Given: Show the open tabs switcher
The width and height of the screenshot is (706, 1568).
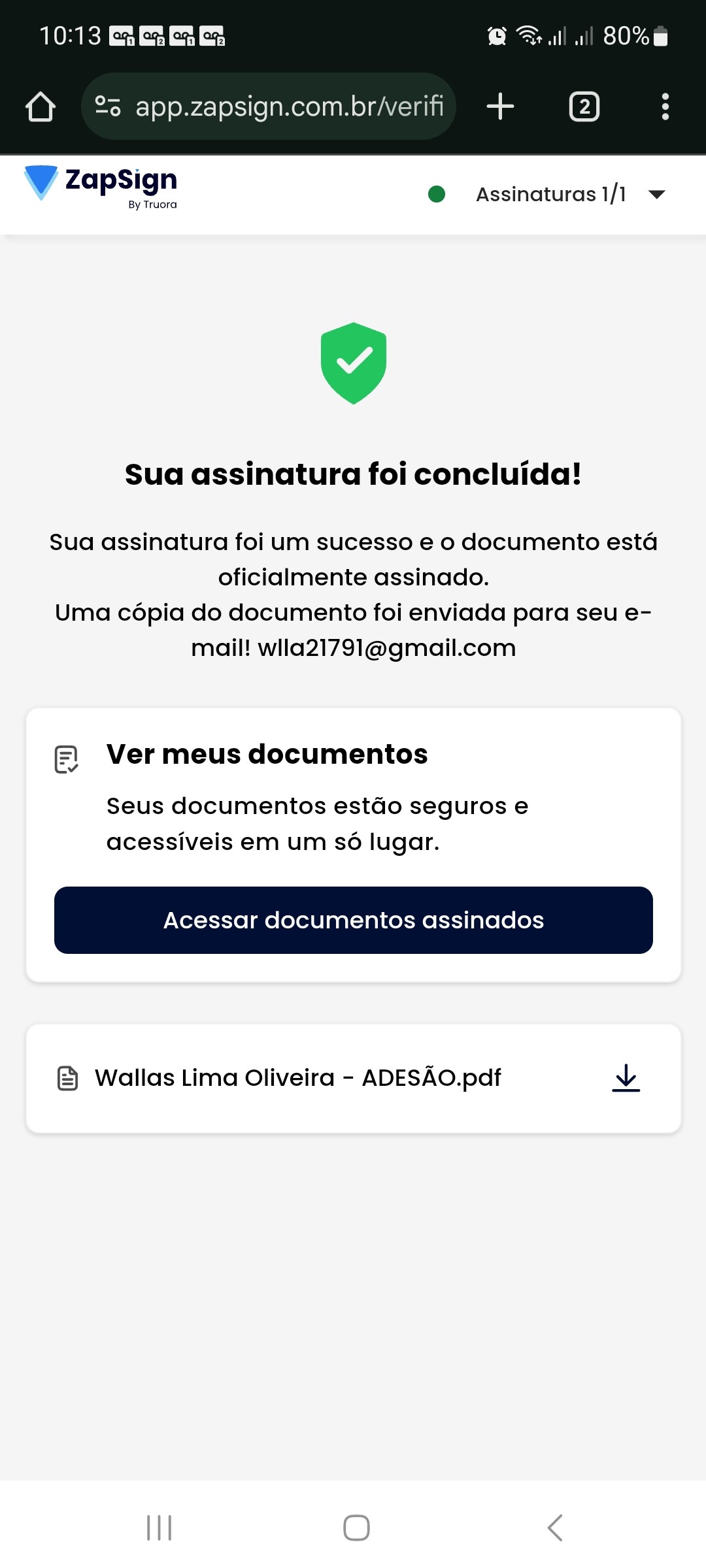Looking at the screenshot, I should pyautogui.click(x=584, y=106).
